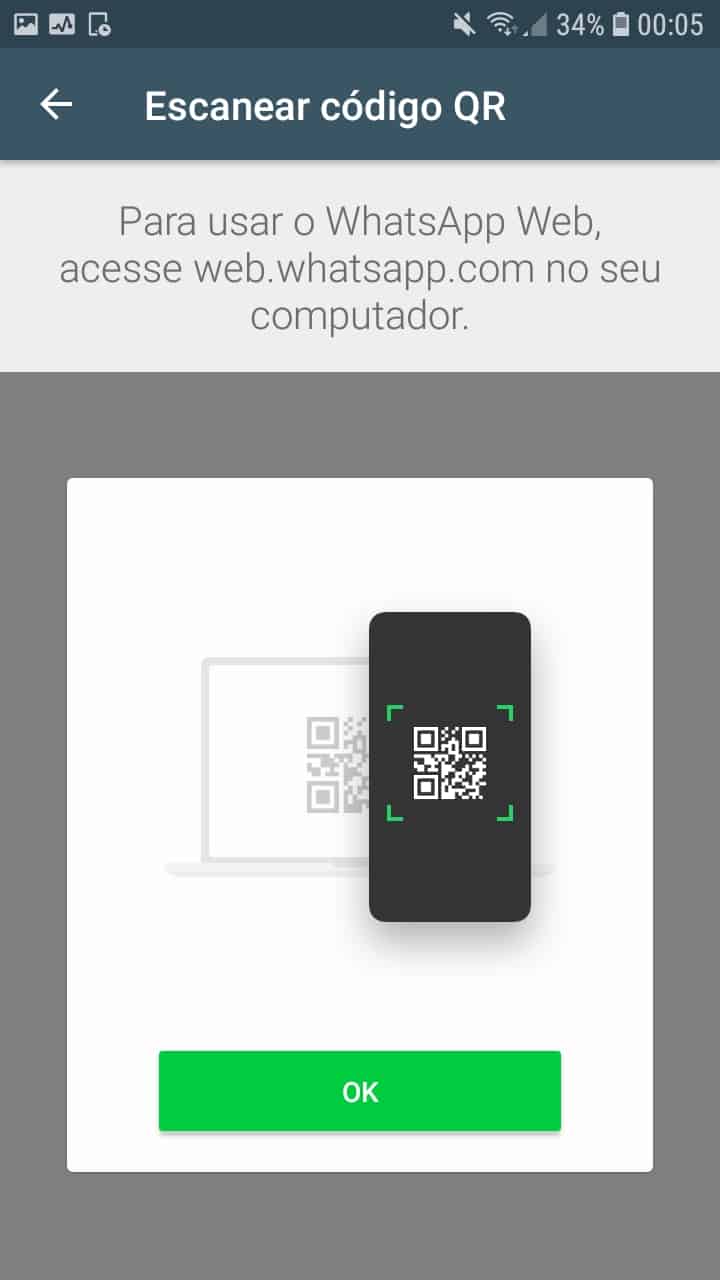
Task: Go back from Escanear código QR screen
Action: click(56, 105)
